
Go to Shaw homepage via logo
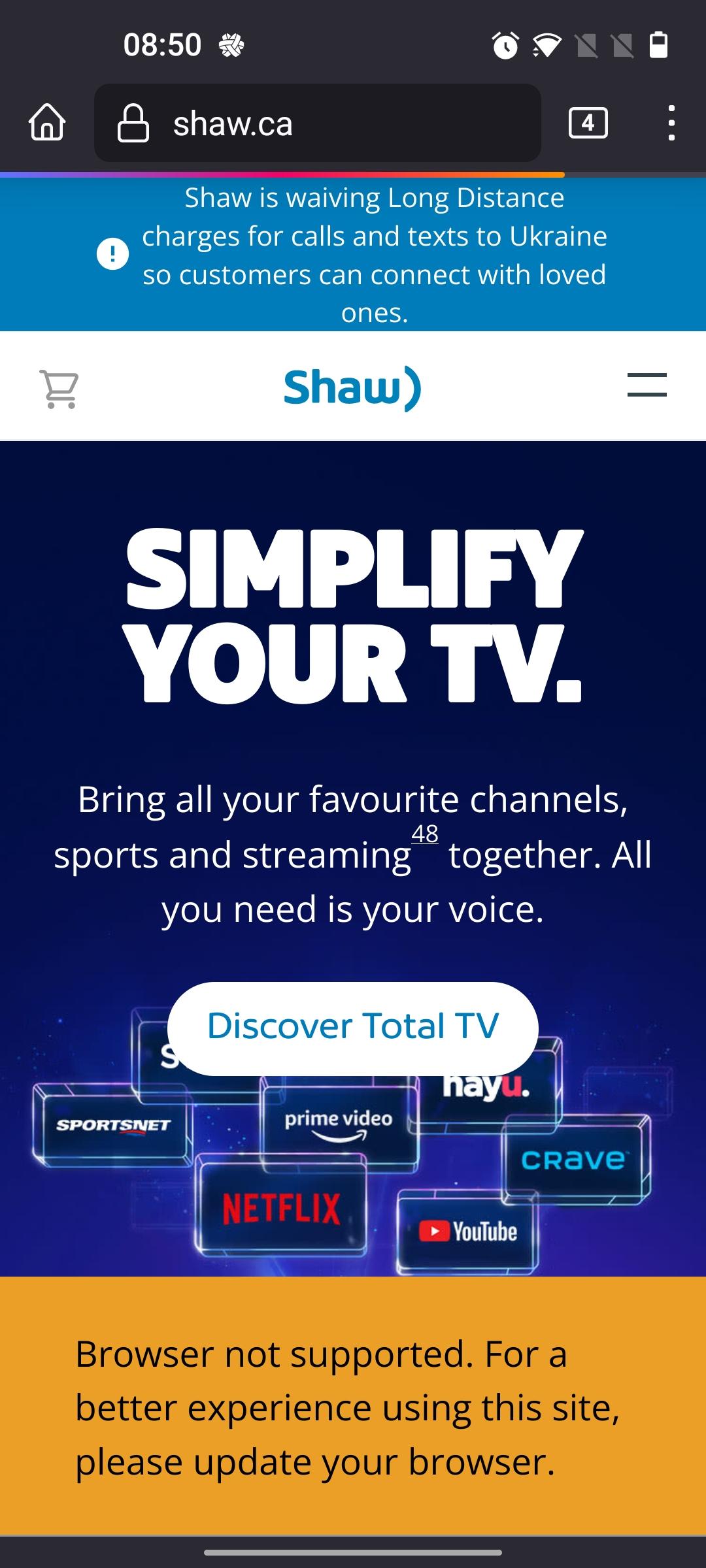point(353,387)
